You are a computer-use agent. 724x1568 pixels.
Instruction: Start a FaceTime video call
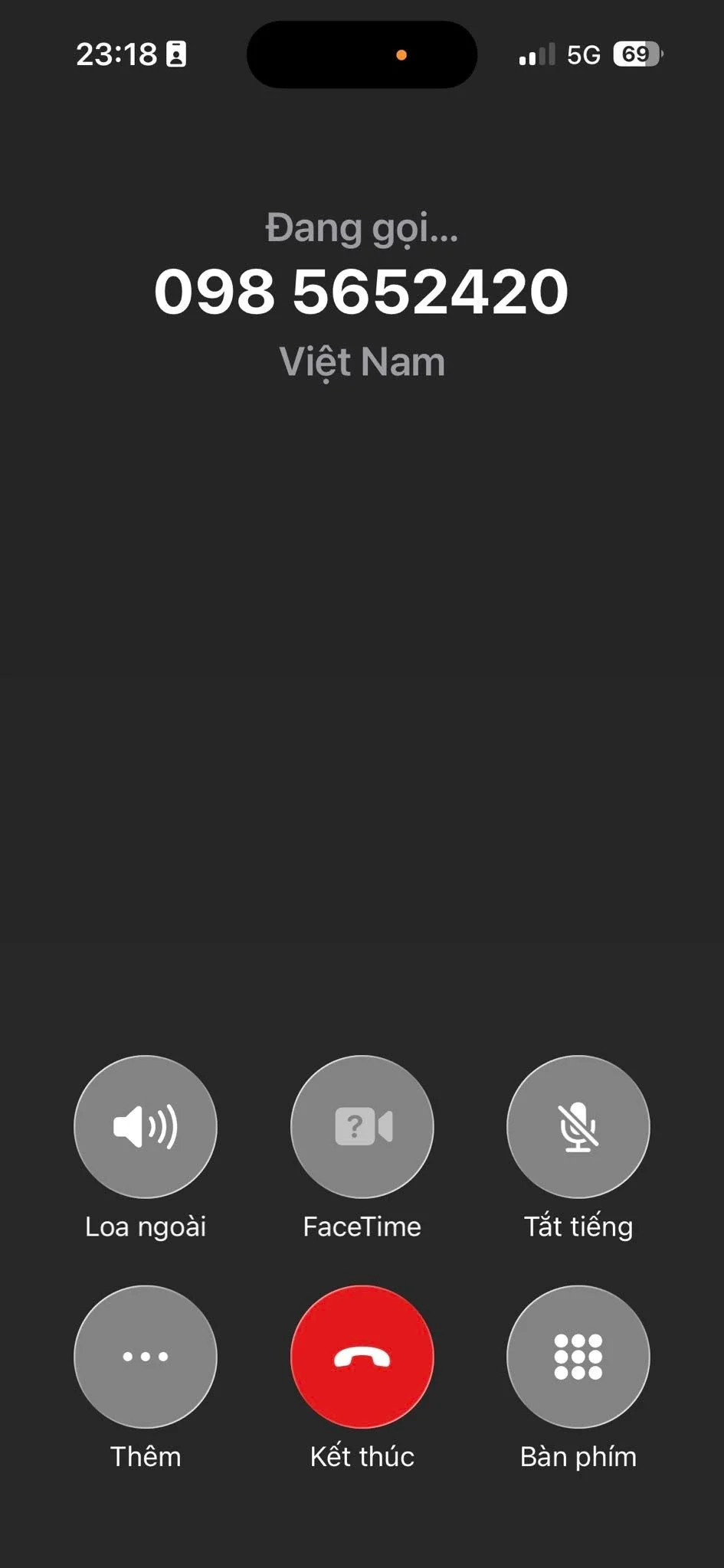click(x=362, y=1126)
